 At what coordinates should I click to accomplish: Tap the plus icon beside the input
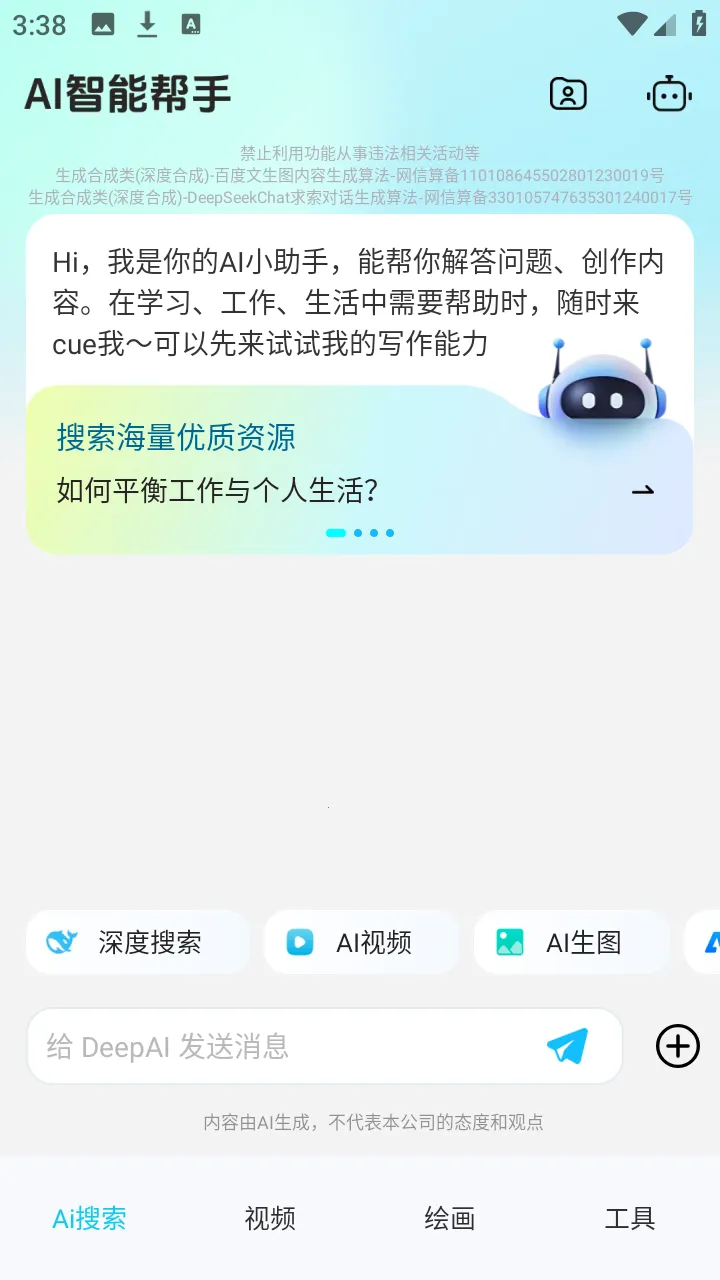(x=677, y=1046)
